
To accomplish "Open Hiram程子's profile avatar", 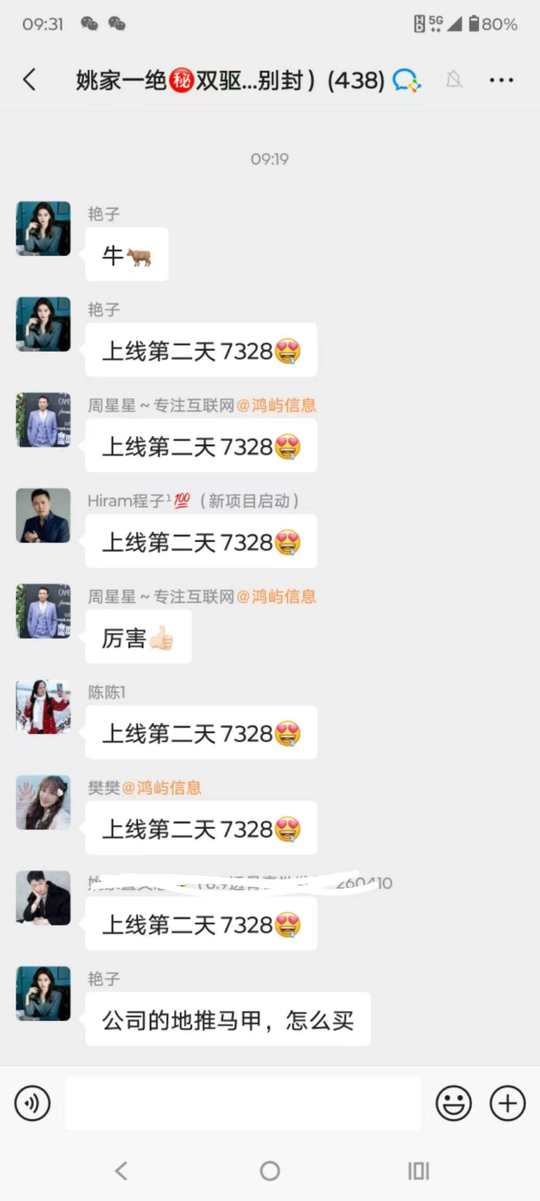I will (43, 515).
